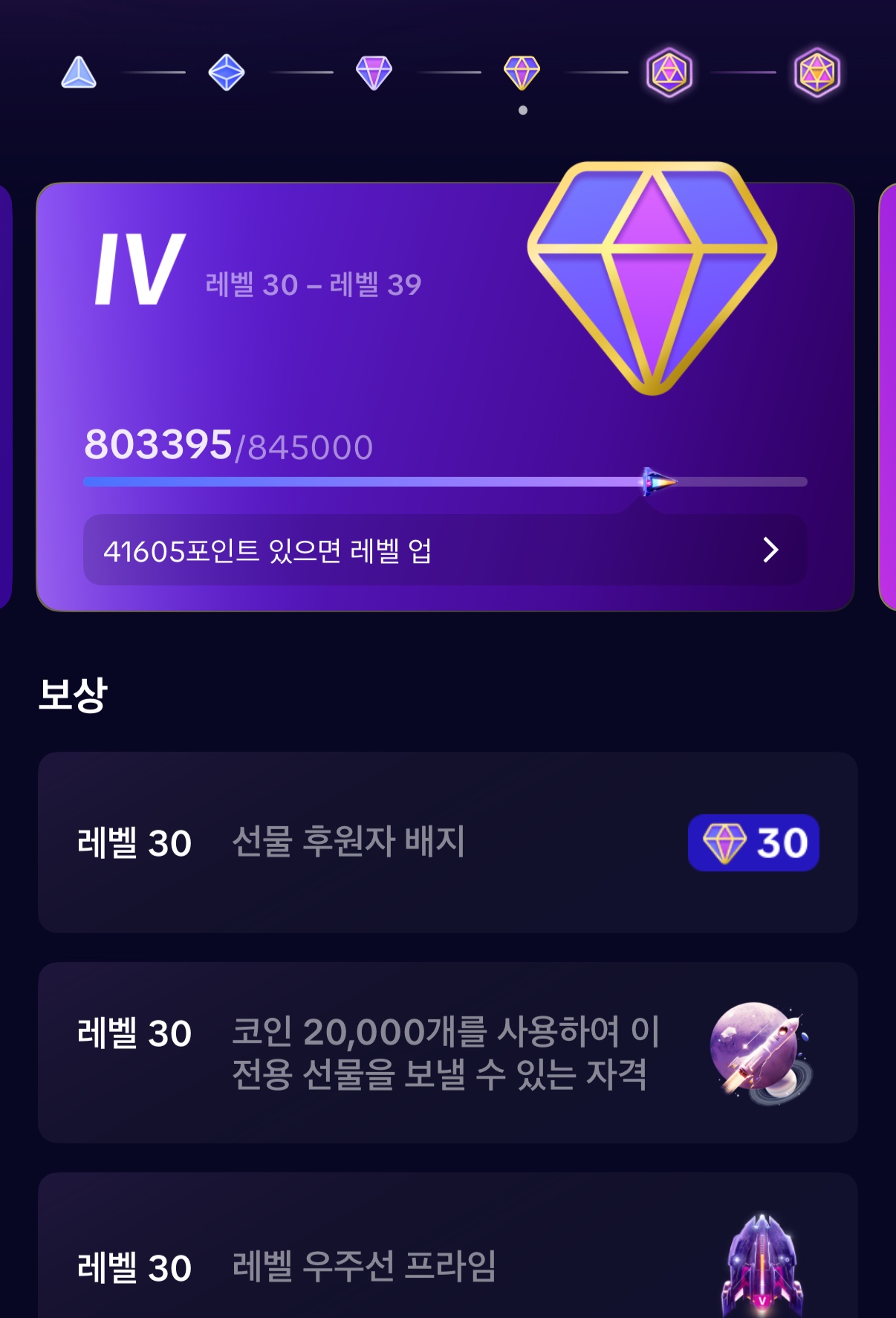View the purple gem tier III icon
This screenshot has height=1318, width=896.
click(x=374, y=73)
